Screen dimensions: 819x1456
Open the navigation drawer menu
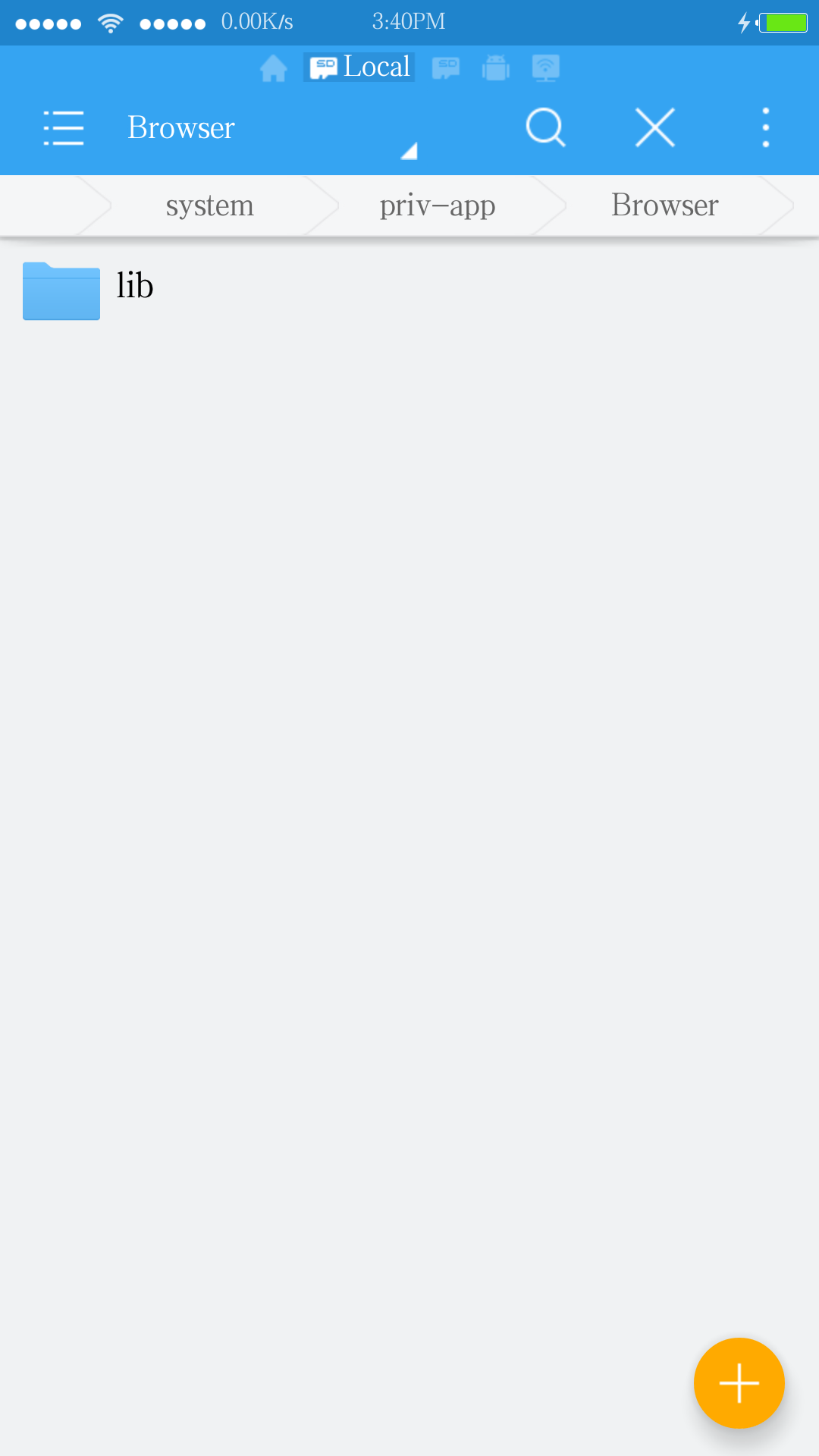pyautogui.click(x=64, y=127)
